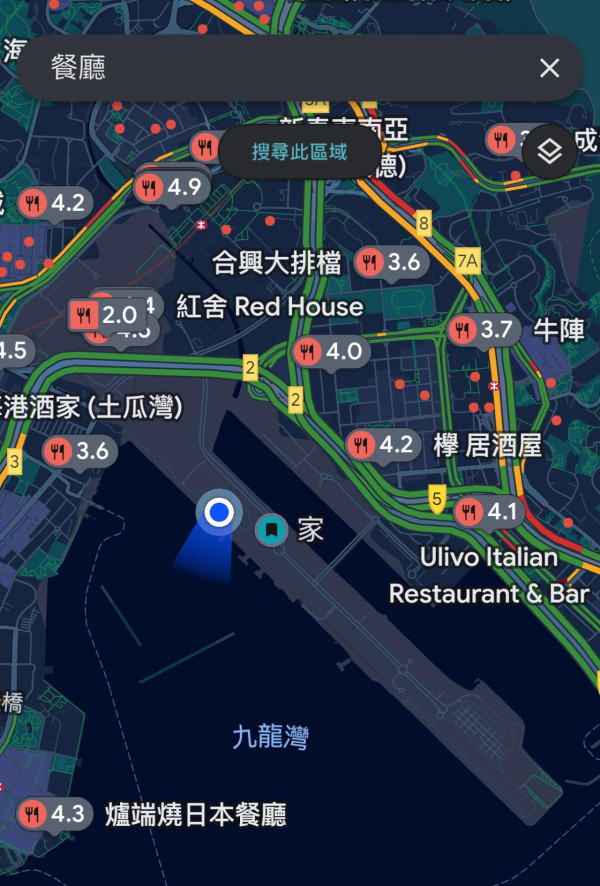The height and width of the screenshot is (886, 600).
Task: Select the restaurant pin rated 4.0
Action: coord(329,352)
